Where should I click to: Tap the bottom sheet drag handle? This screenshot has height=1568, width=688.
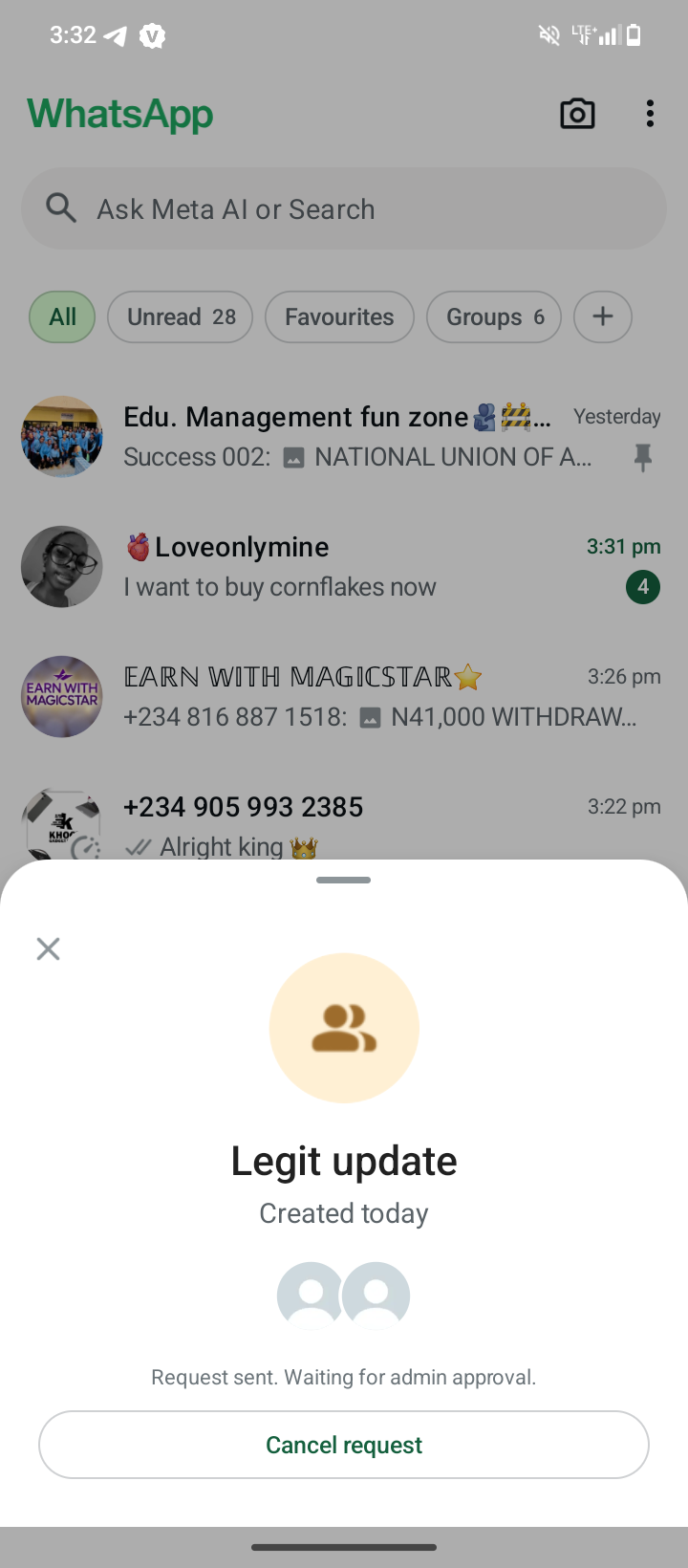[344, 880]
